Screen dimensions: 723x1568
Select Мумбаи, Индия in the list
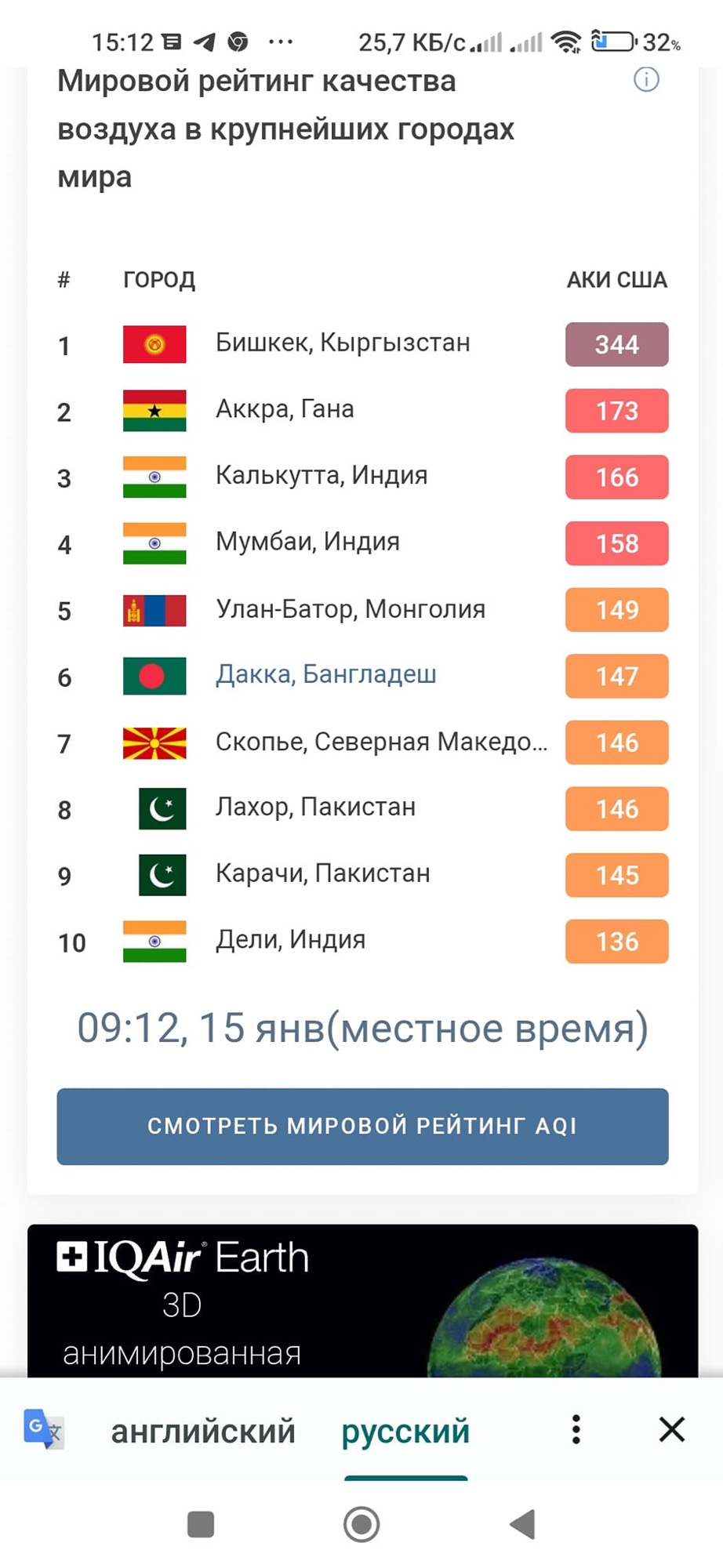pos(307,542)
